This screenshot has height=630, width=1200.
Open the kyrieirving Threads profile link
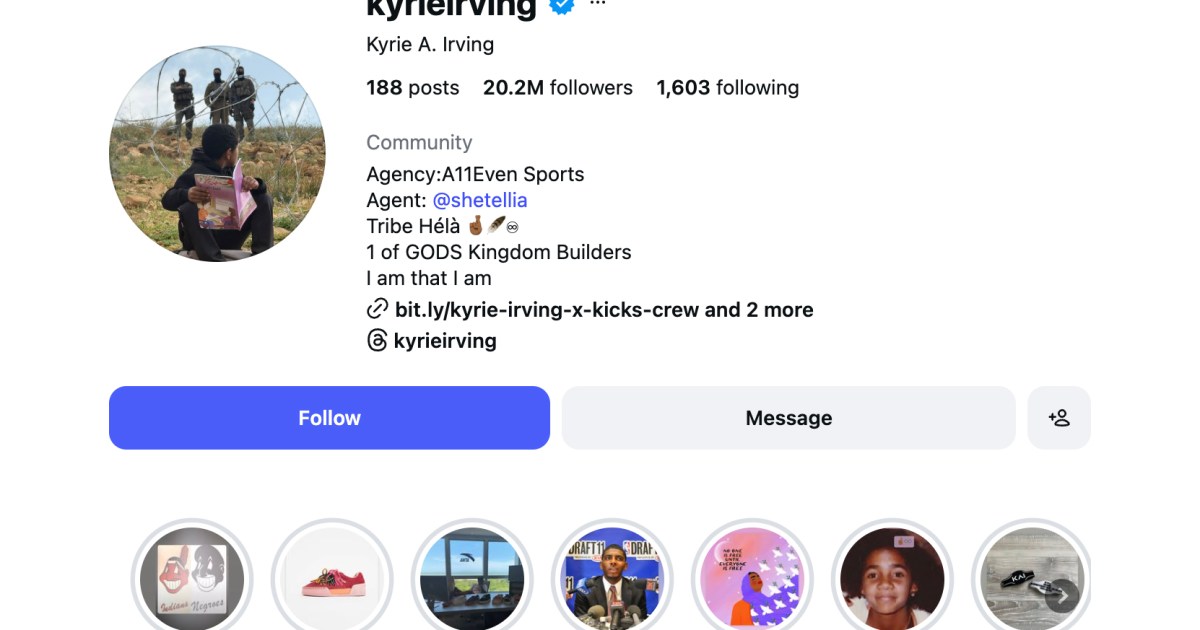click(x=445, y=341)
